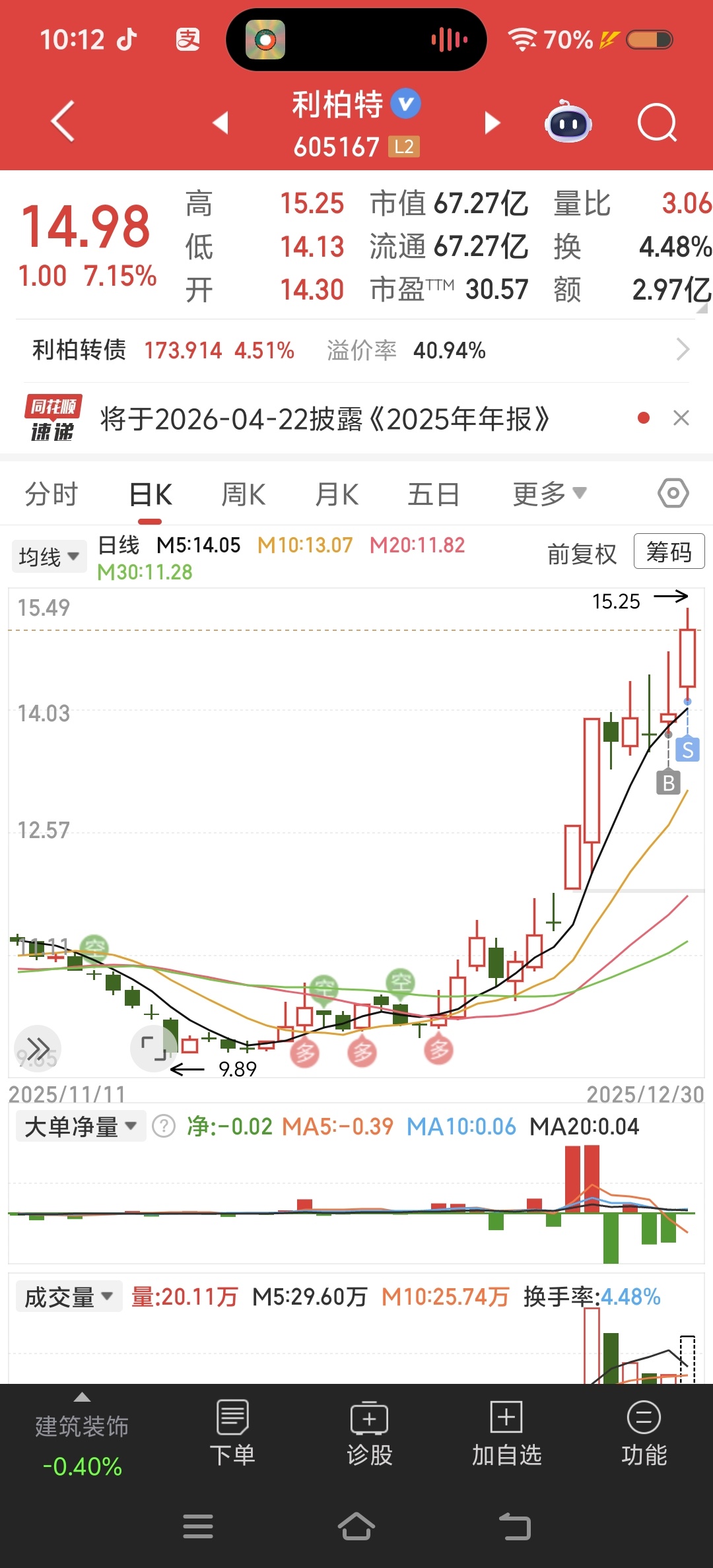Open chart settings hexagon icon
Screen dimensions: 713x1568
(673, 494)
